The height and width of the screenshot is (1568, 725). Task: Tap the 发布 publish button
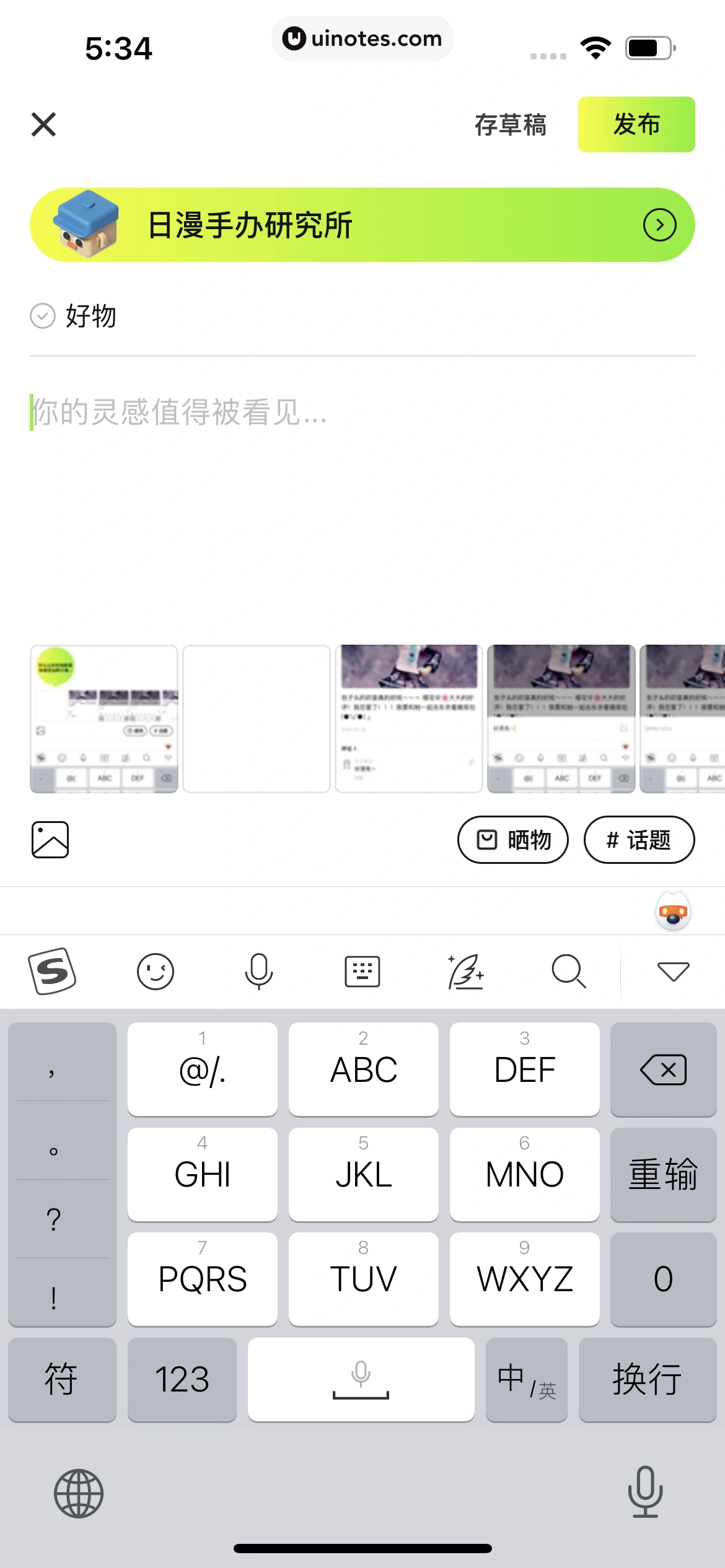tap(636, 124)
